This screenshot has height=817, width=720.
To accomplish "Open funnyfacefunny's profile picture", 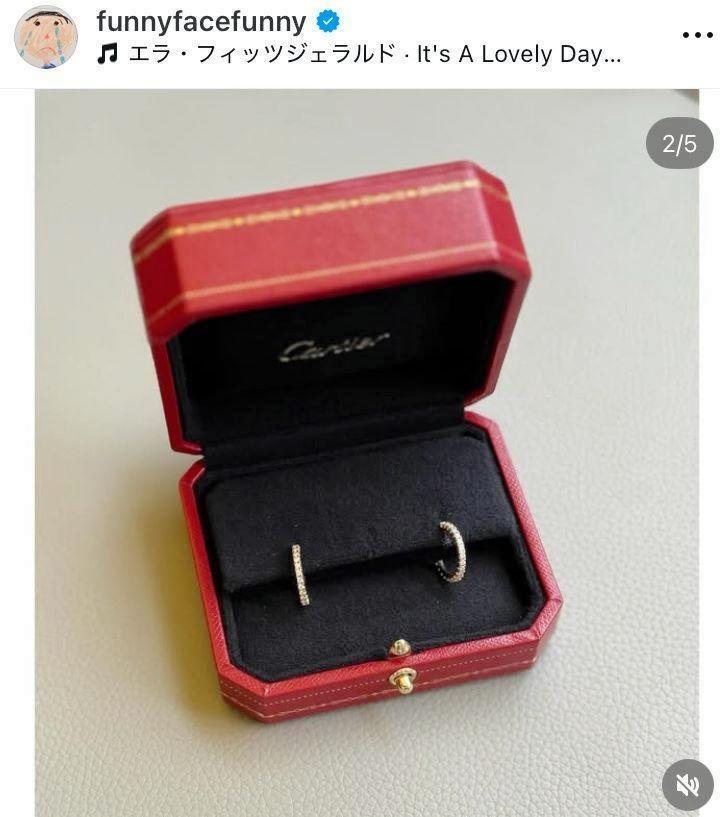I will coord(45,37).
